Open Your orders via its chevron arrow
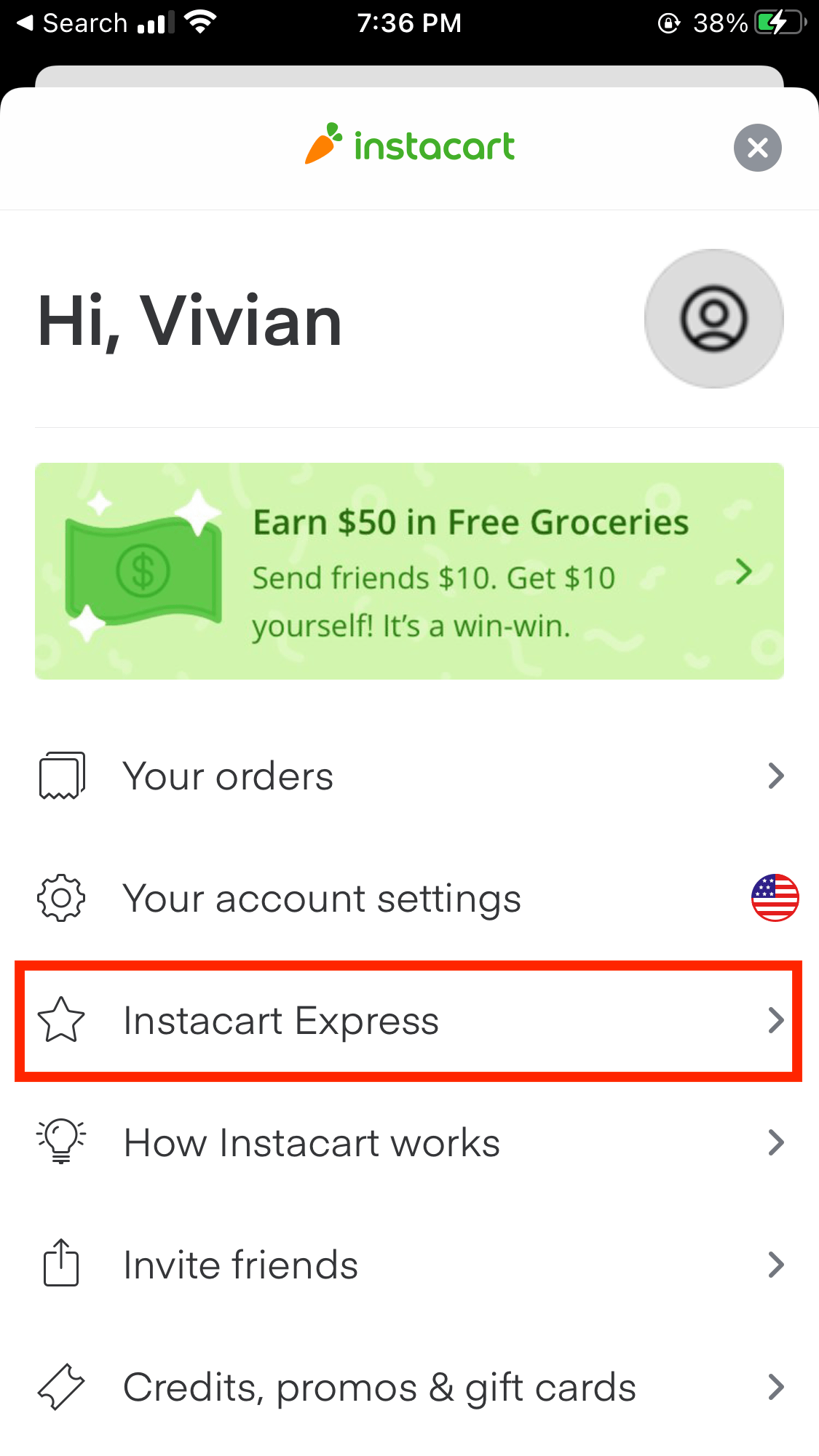819x1456 pixels. tap(777, 776)
